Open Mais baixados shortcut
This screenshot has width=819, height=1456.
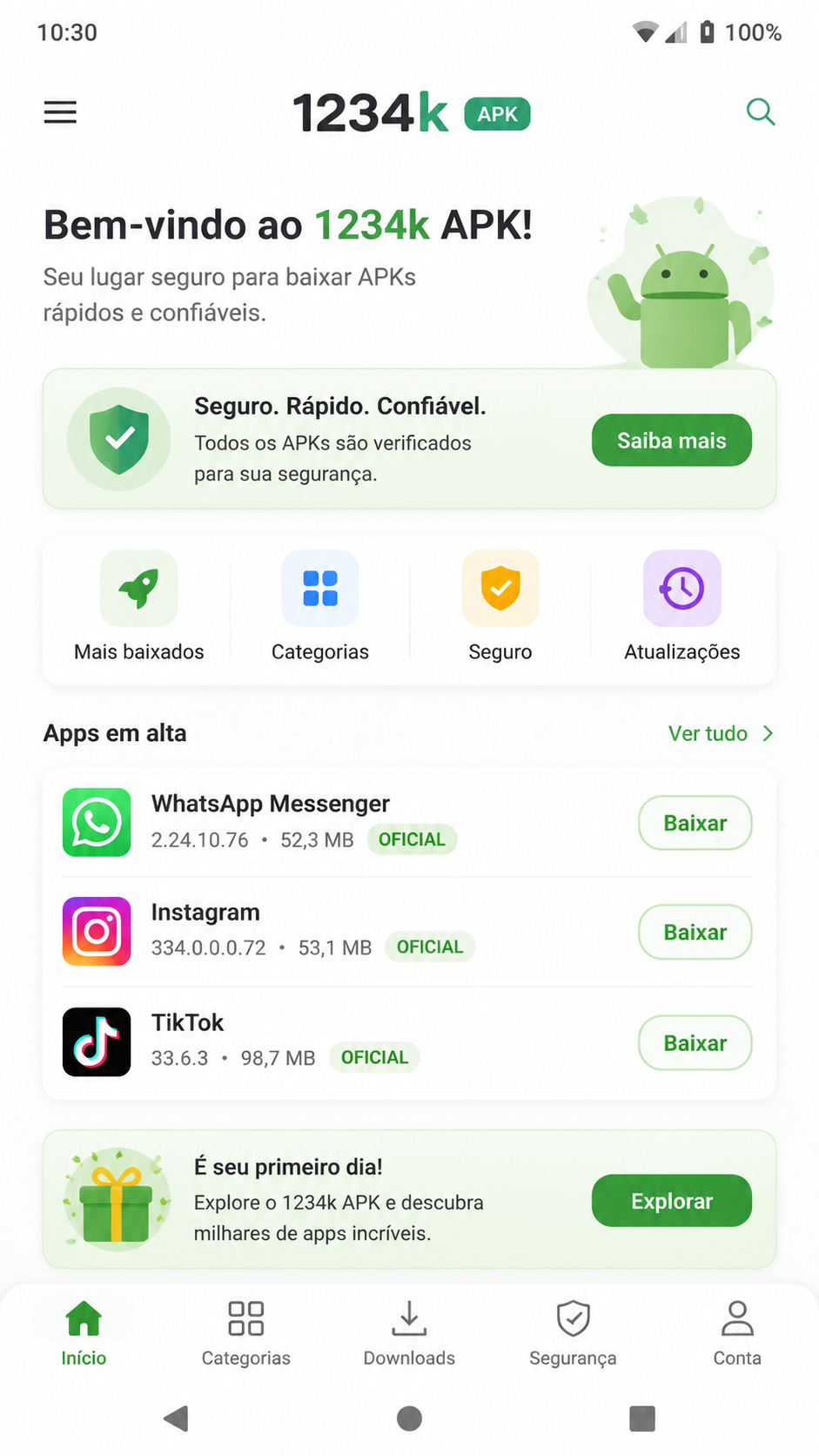[139, 607]
